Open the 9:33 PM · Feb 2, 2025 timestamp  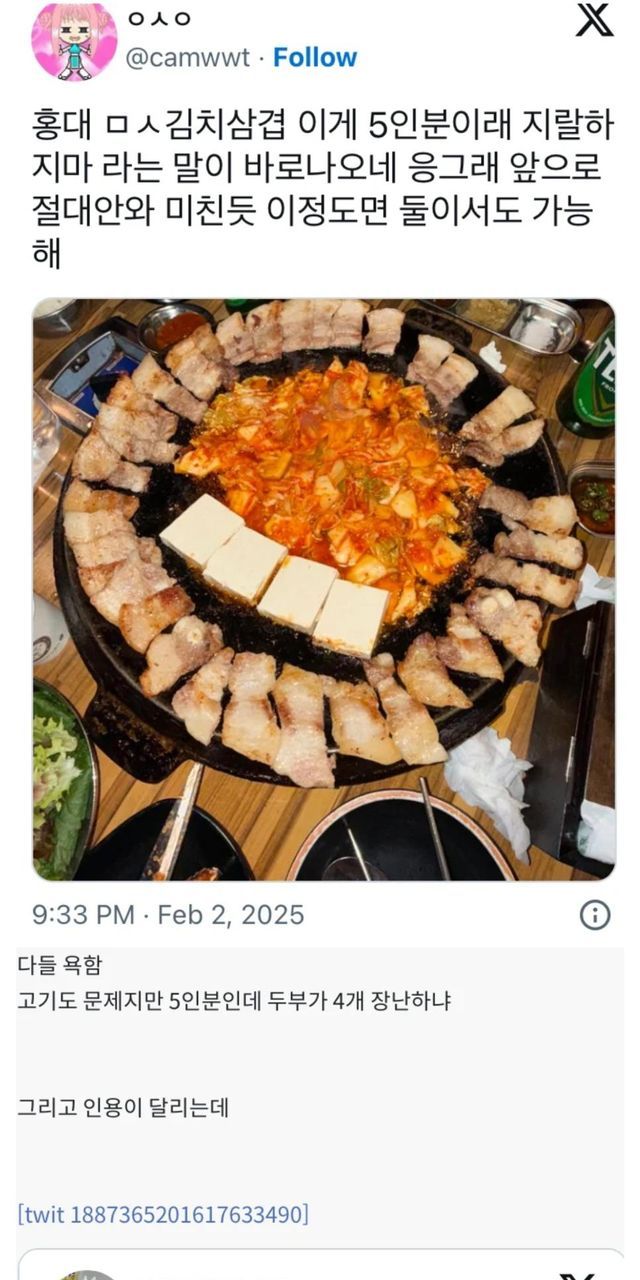click(x=168, y=914)
